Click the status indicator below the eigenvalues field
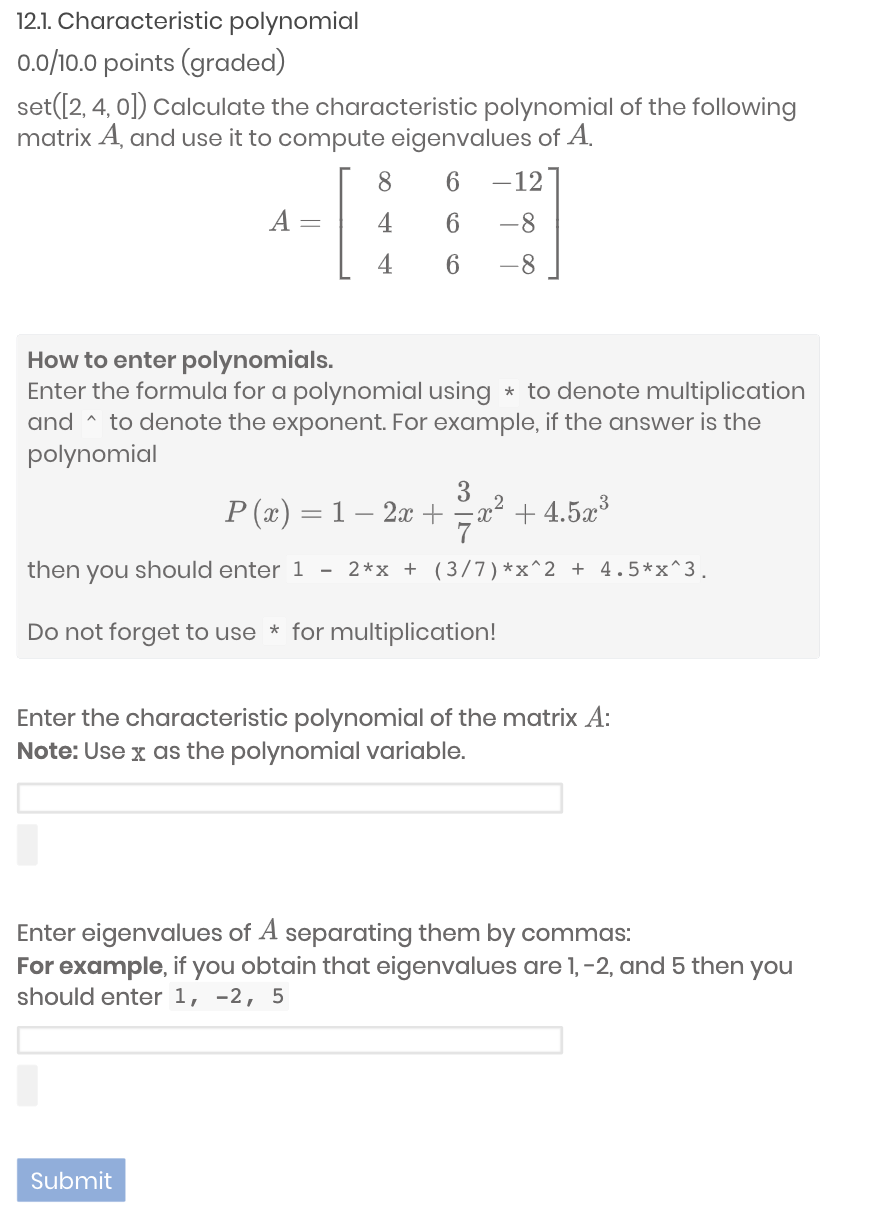 pyautogui.click(x=26, y=1087)
